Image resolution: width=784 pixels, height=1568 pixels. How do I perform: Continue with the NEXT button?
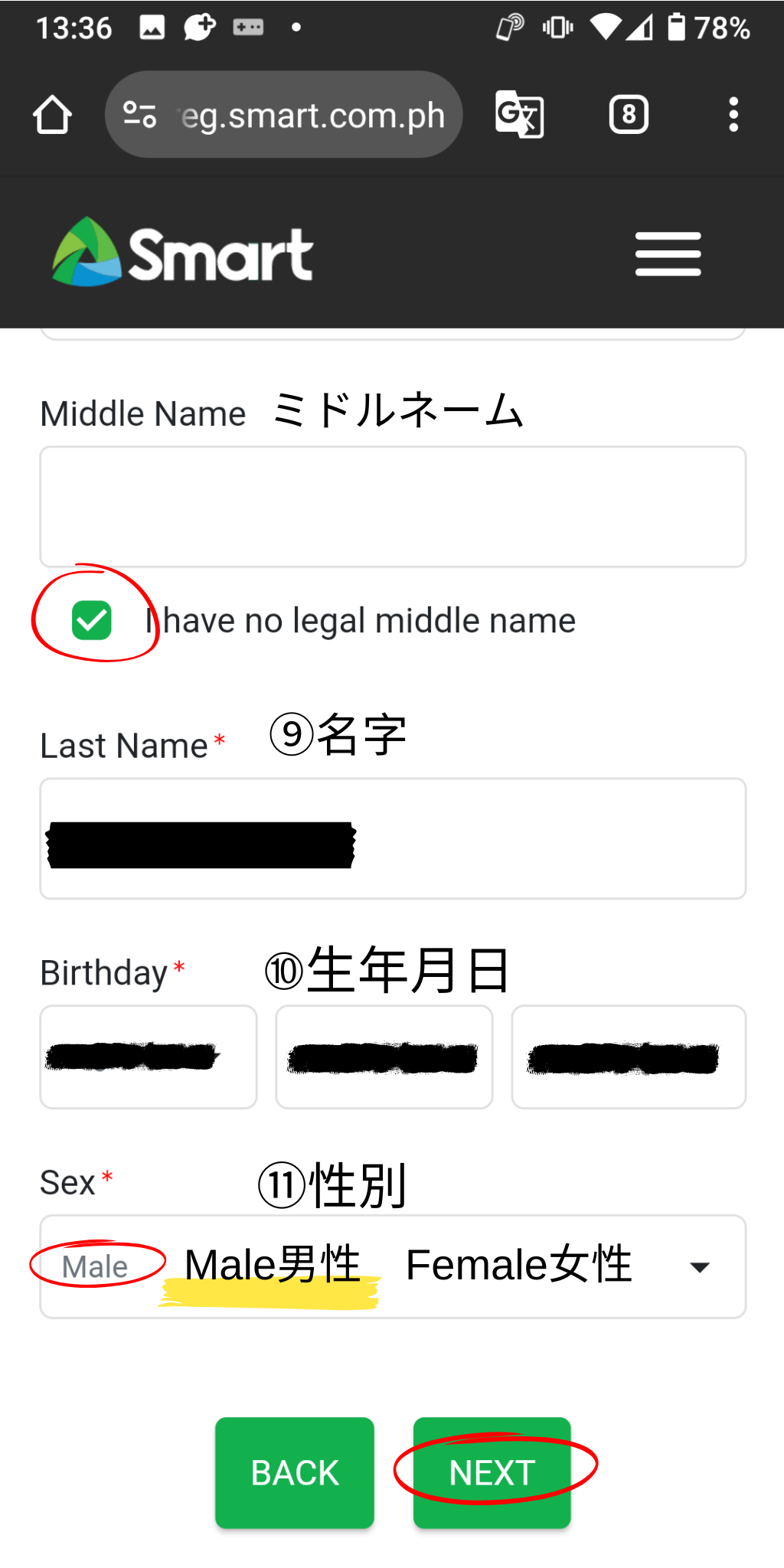coord(492,1473)
